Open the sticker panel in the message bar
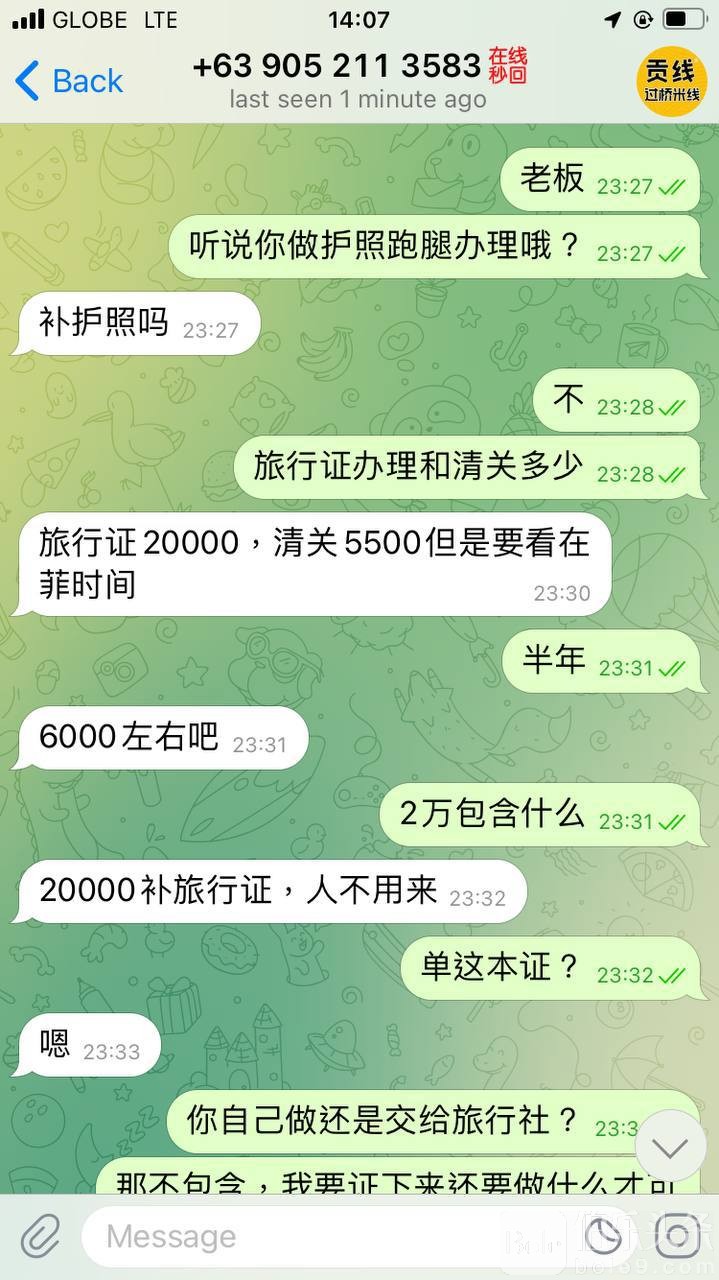This screenshot has height=1280, width=719. [603, 1237]
